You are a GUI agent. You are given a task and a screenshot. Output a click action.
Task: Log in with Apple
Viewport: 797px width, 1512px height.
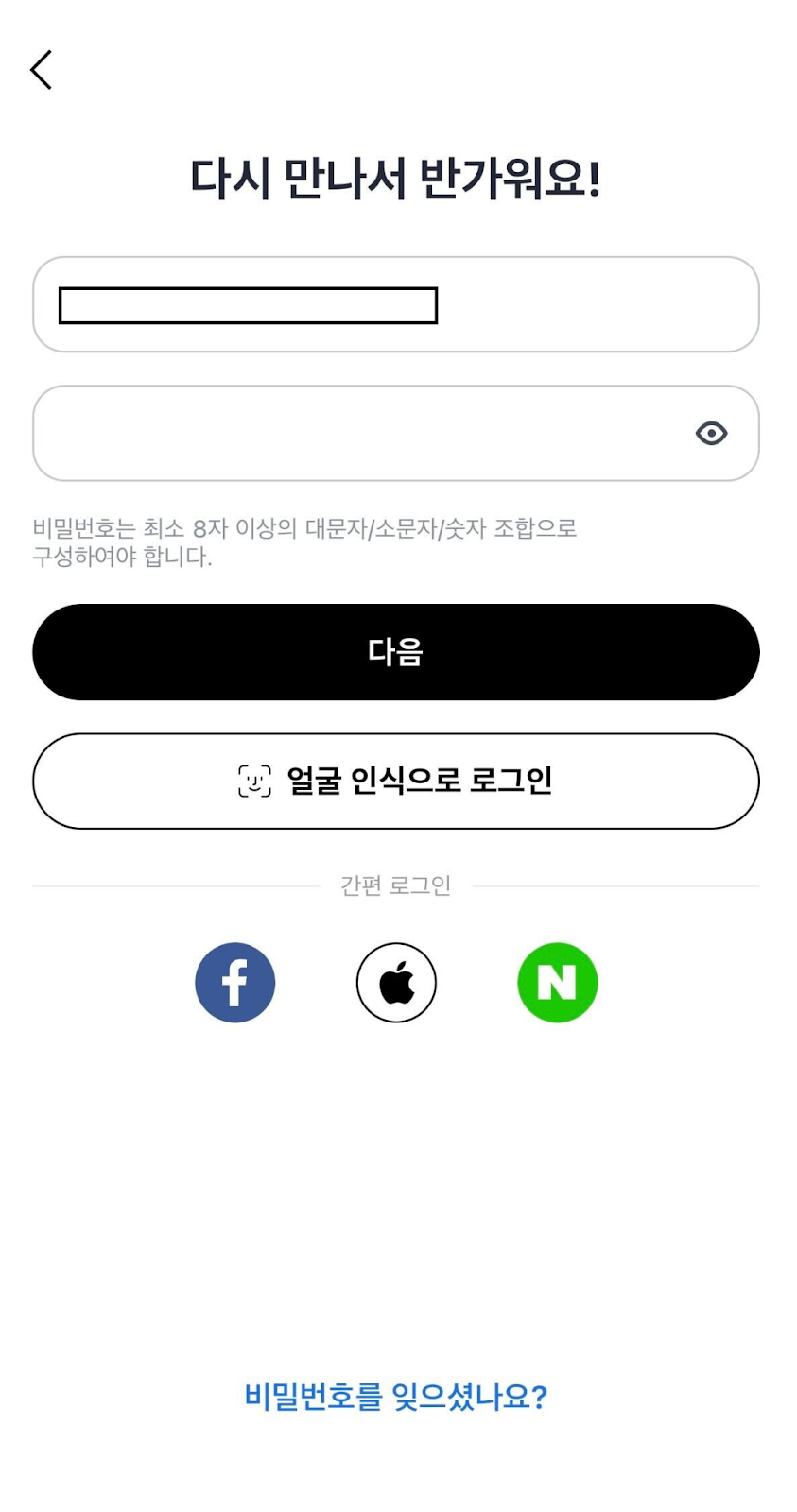(396, 983)
